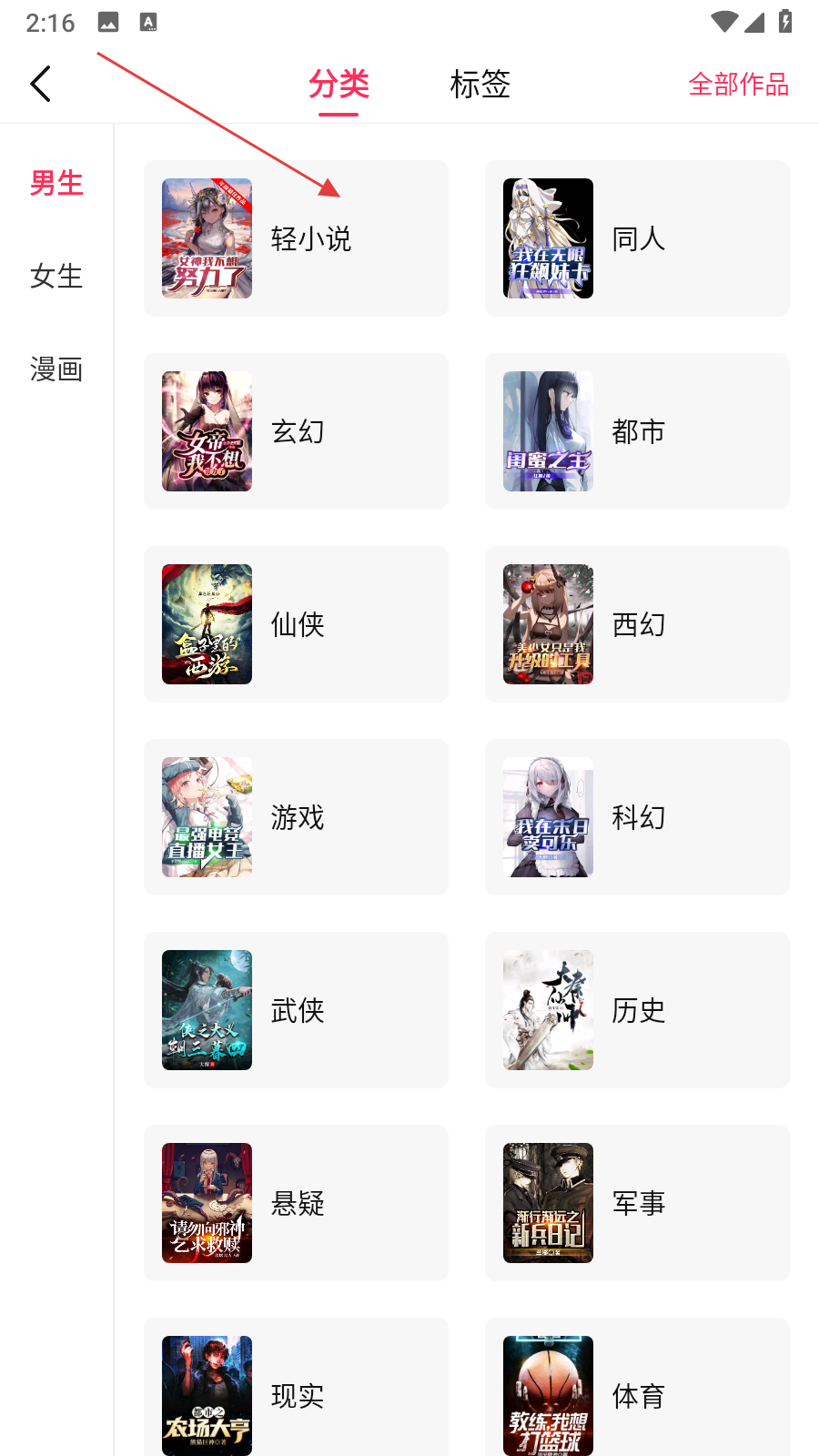Browse the 军事 category
Screen dimensions: 819x1456
637,1203
